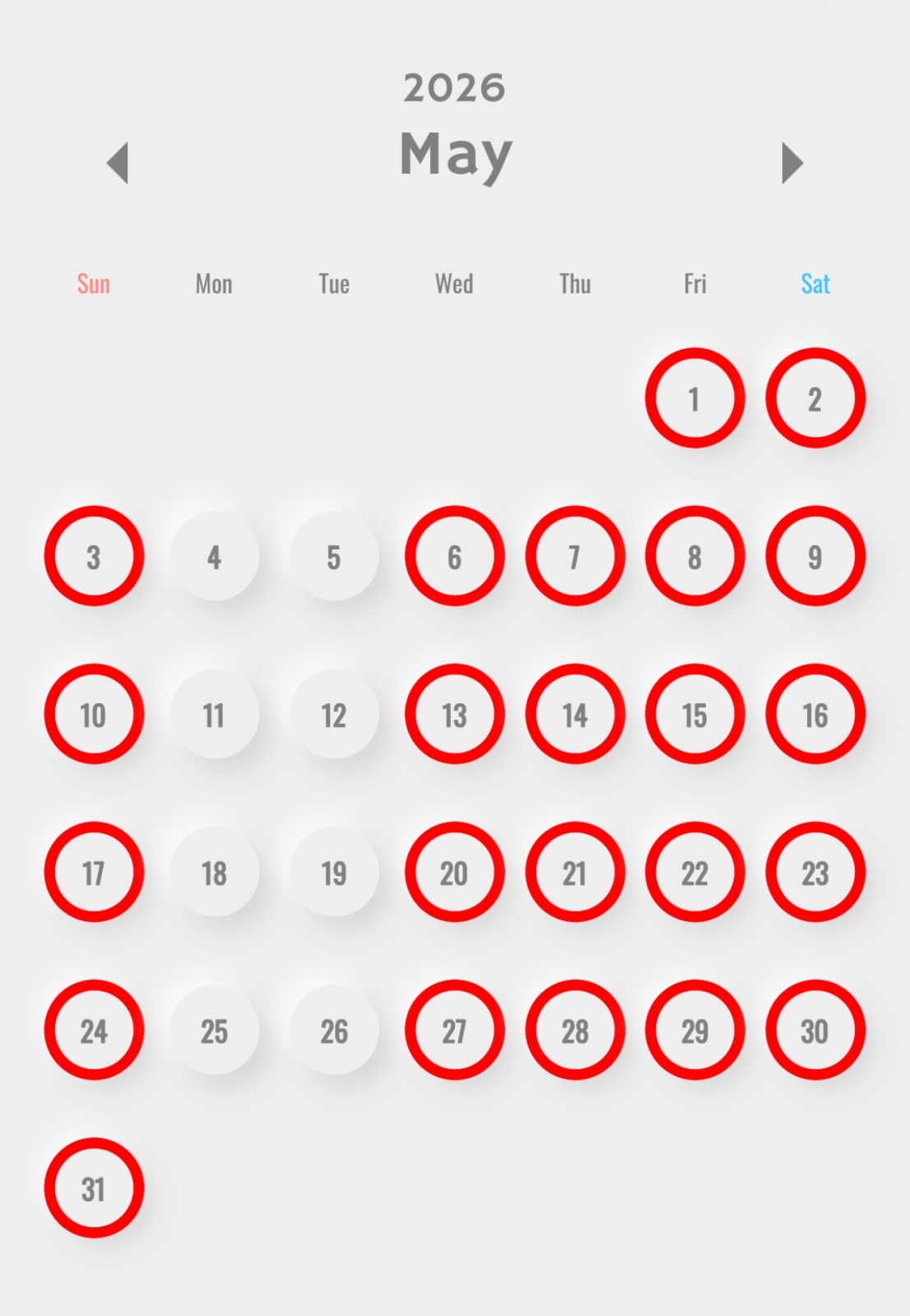Image resolution: width=910 pixels, height=1316 pixels.
Task: Tap date 16 on the calendar
Action: tap(815, 715)
